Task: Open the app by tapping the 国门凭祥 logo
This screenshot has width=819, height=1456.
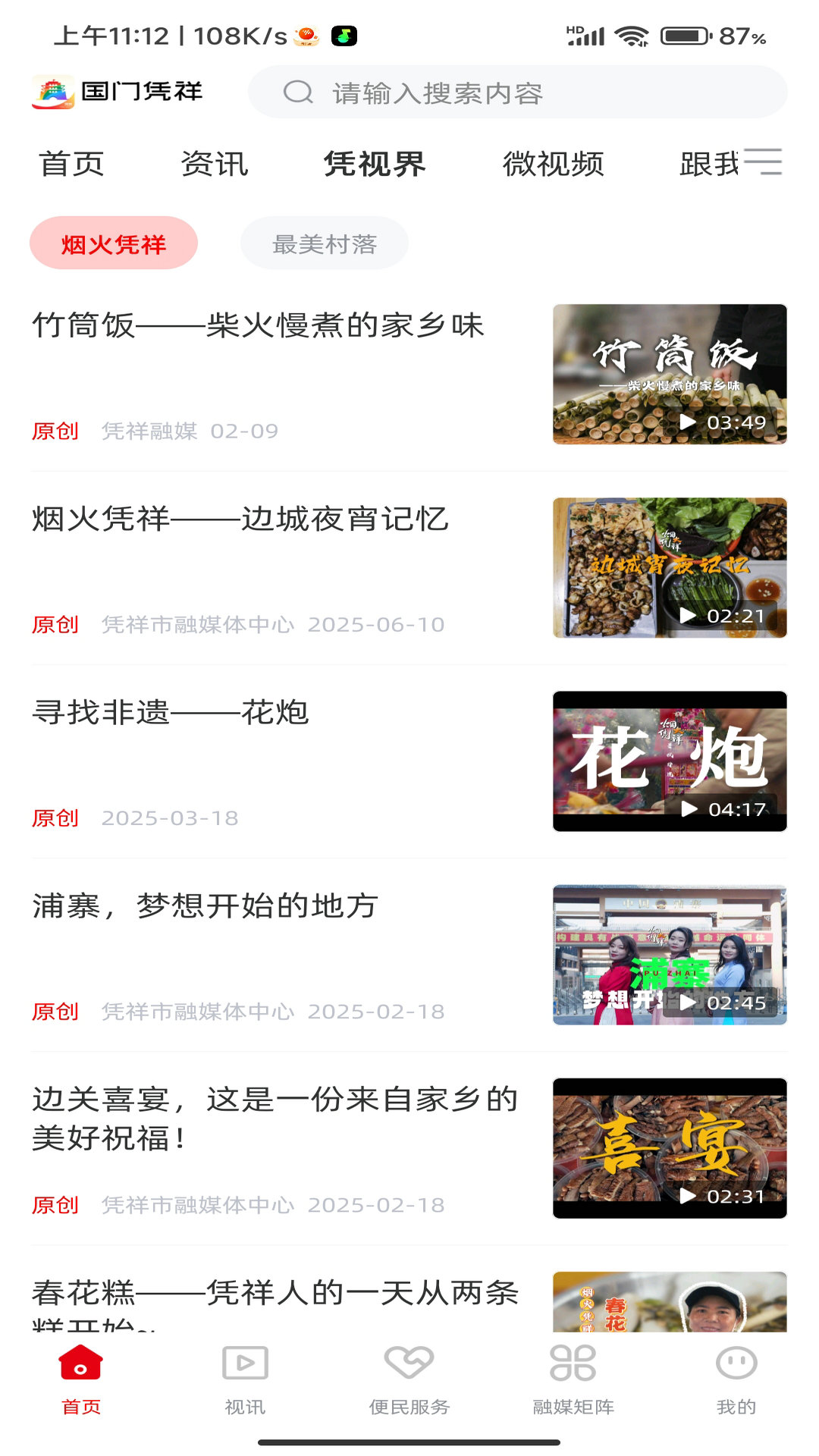Action: pyautogui.click(x=121, y=93)
